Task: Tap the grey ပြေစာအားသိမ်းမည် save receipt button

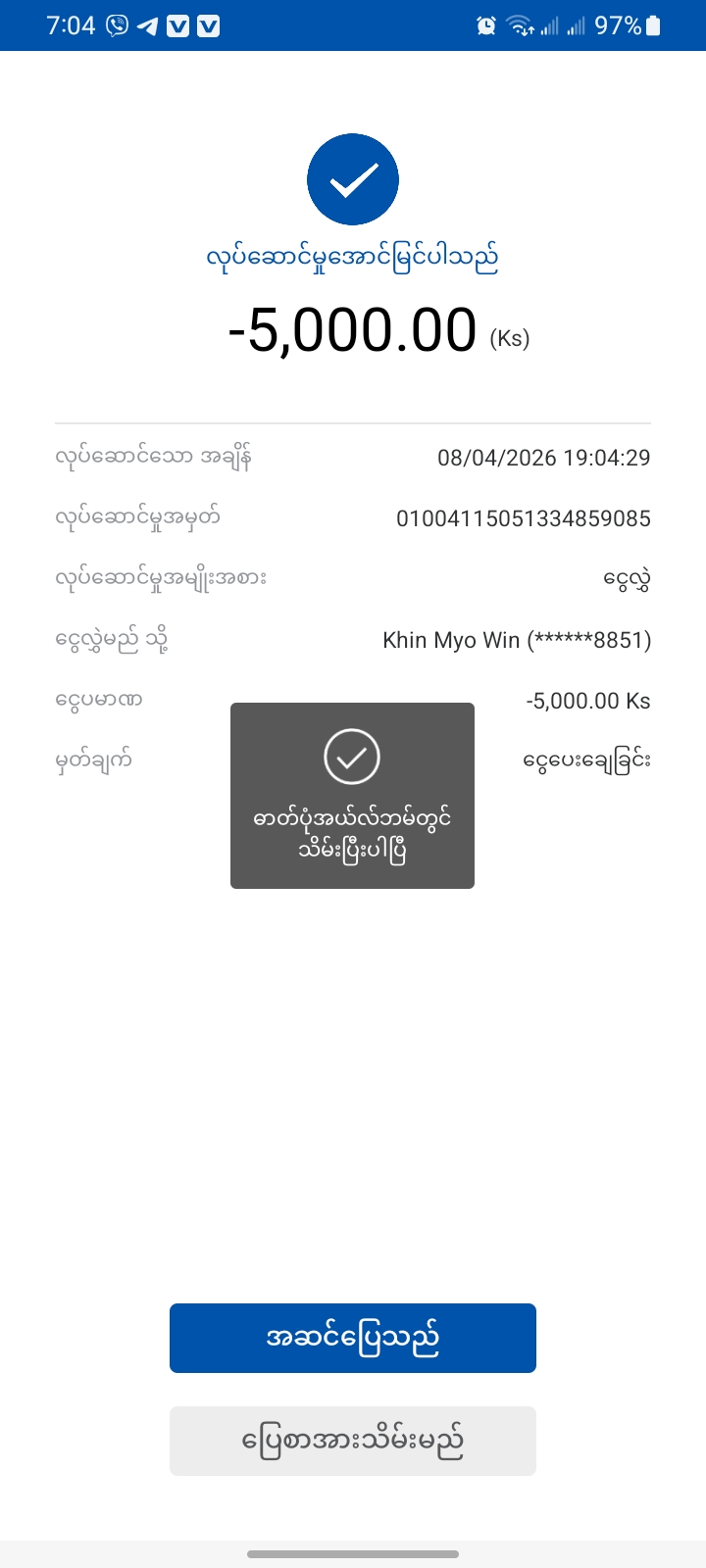Action: (x=353, y=1441)
